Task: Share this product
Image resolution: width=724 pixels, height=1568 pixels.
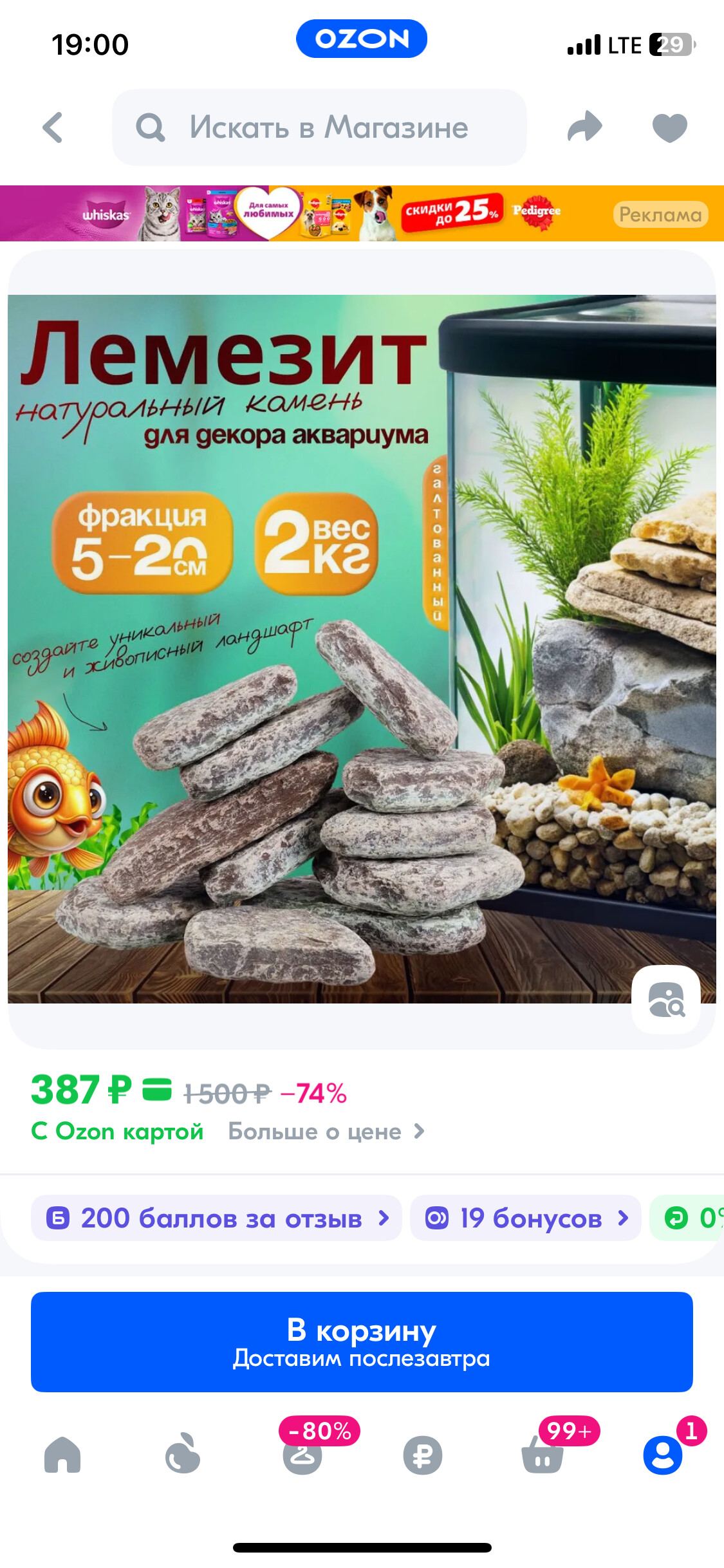Action: (x=584, y=127)
